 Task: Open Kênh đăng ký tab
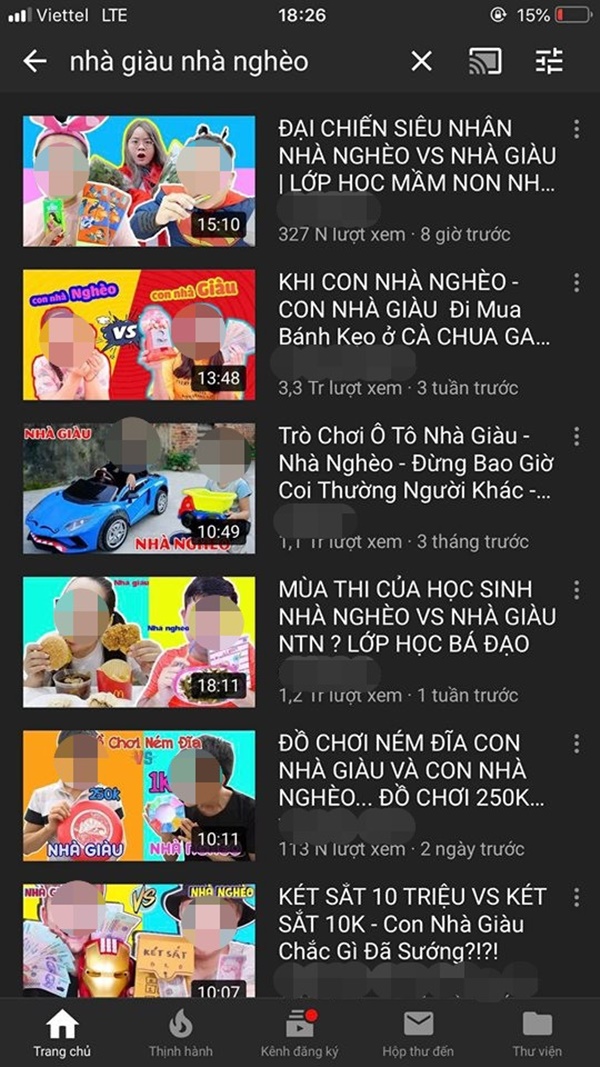coord(300,1033)
